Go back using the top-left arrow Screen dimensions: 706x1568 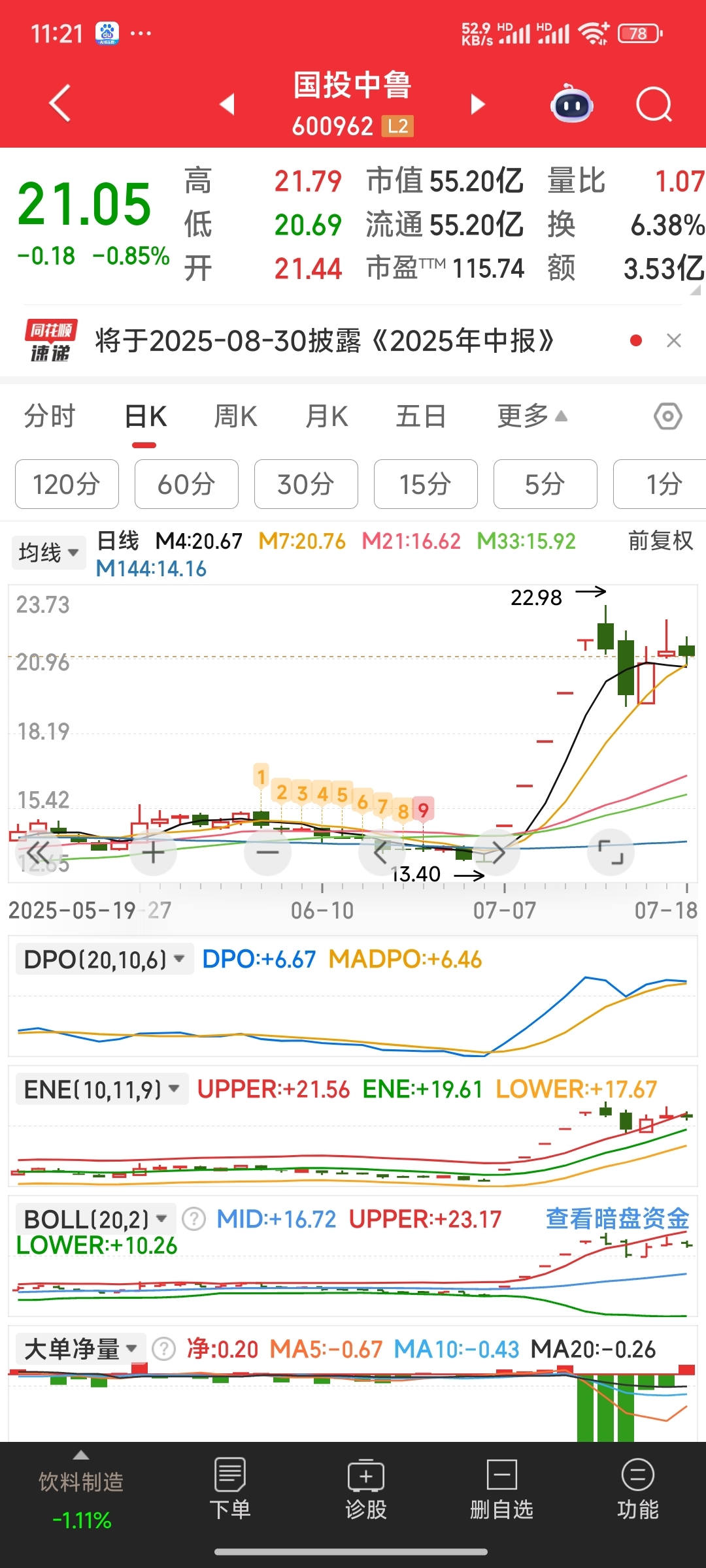click(x=60, y=103)
